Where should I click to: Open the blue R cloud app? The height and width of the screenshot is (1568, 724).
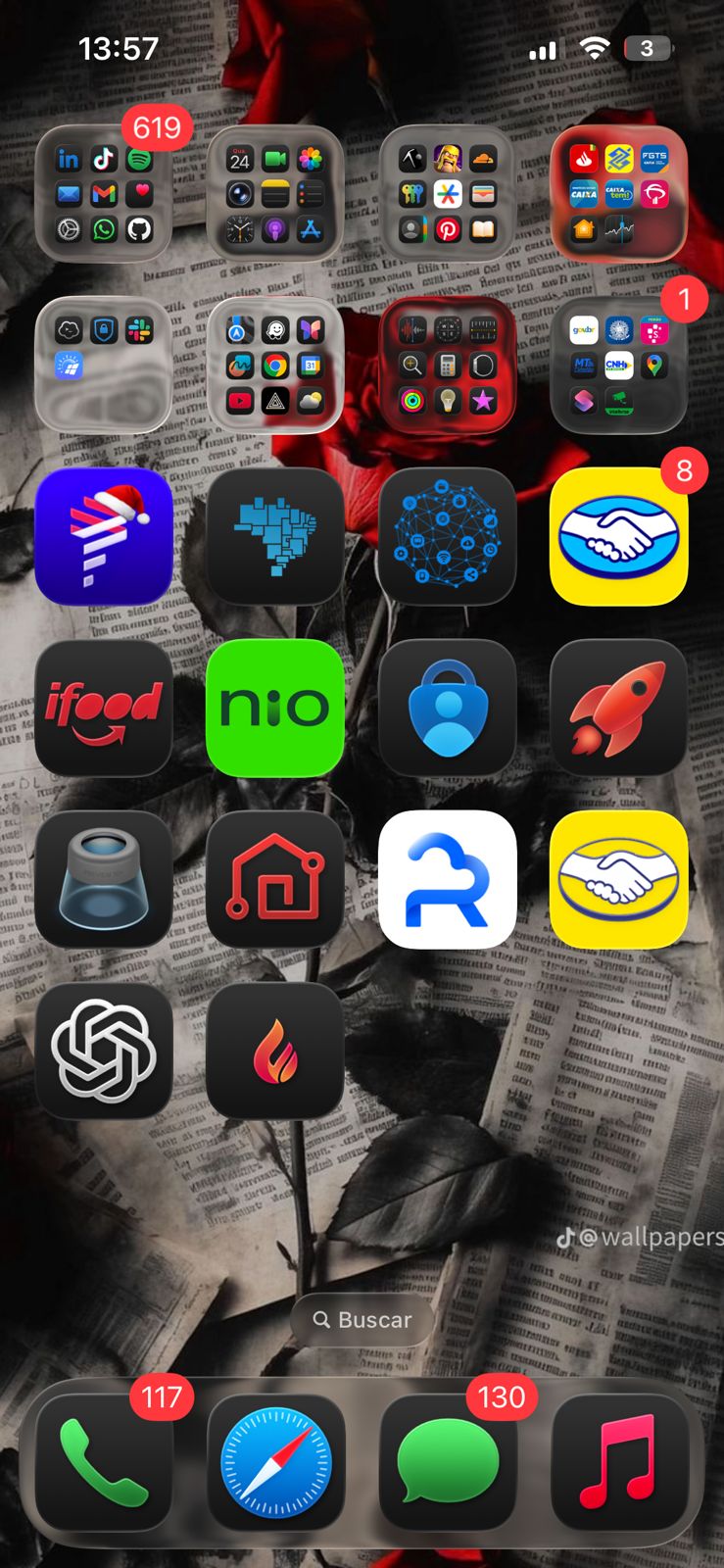pos(448,879)
